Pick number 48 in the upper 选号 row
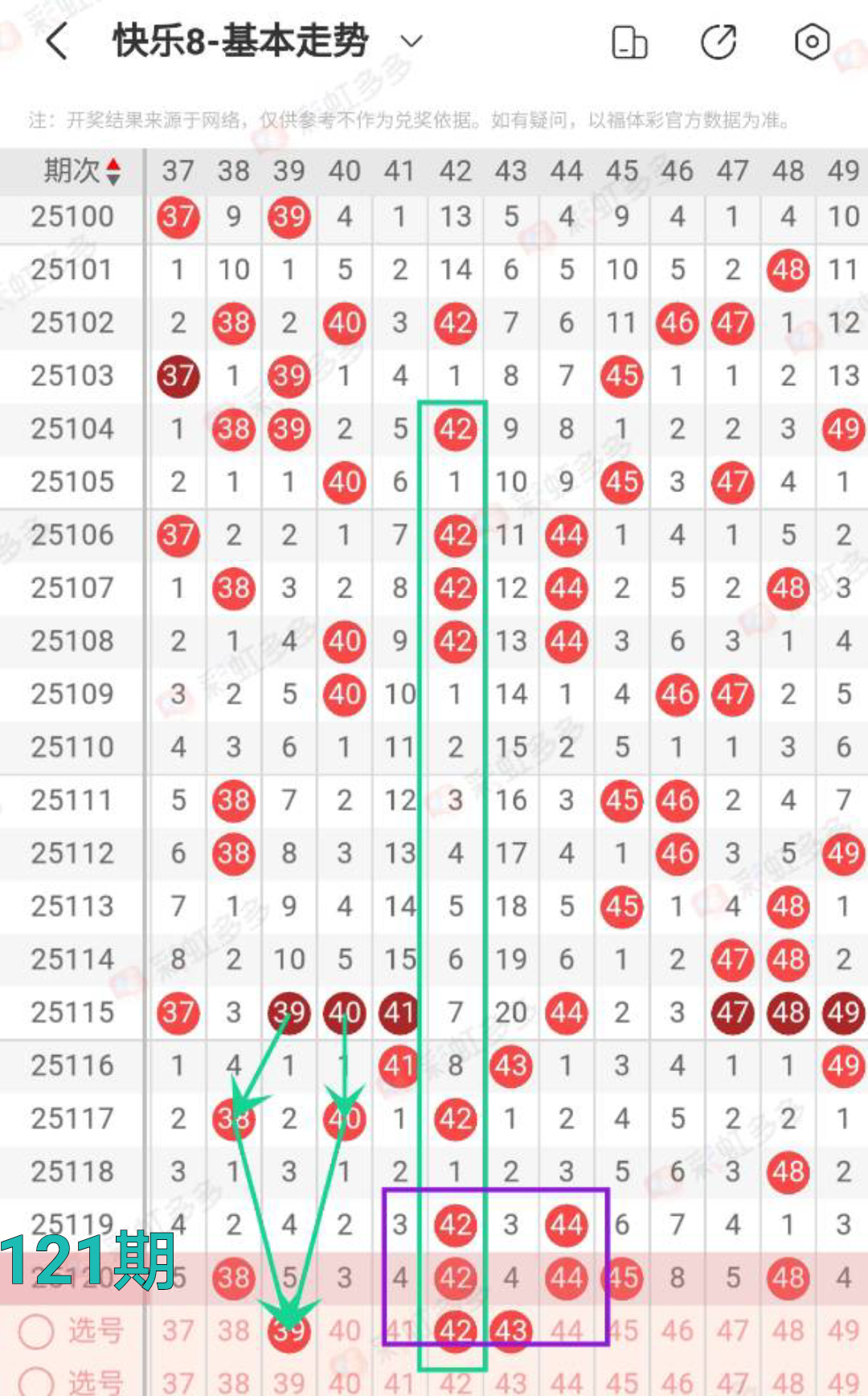The image size is (868, 1396). 788,1331
